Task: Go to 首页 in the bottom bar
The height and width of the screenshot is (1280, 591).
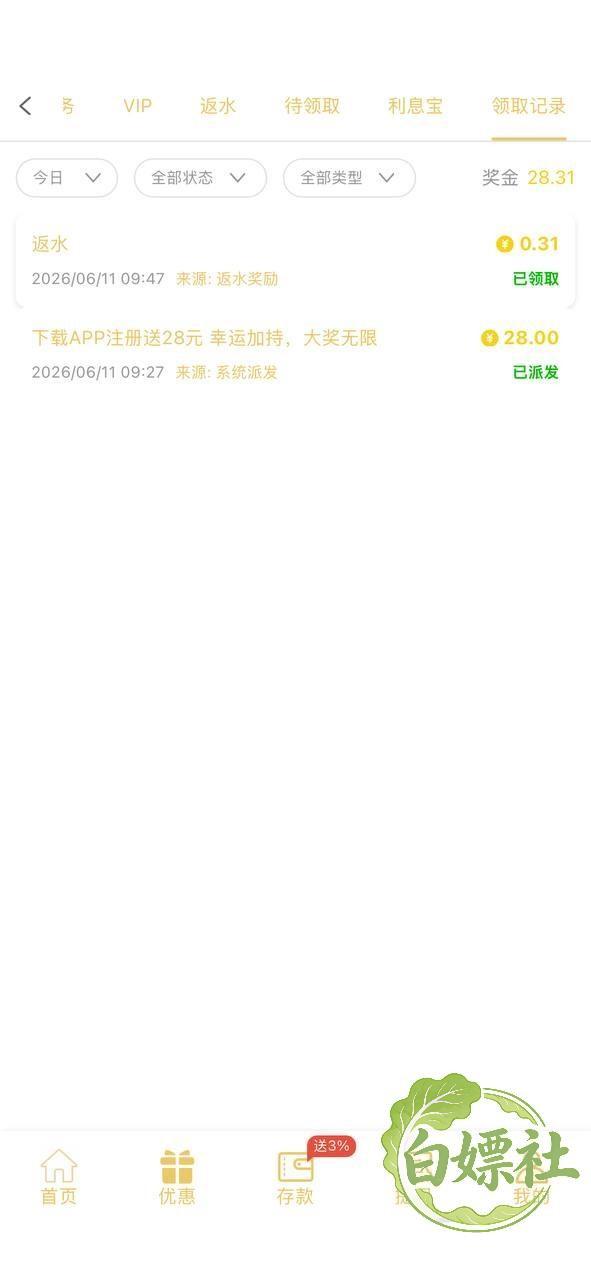Action: (x=59, y=1177)
